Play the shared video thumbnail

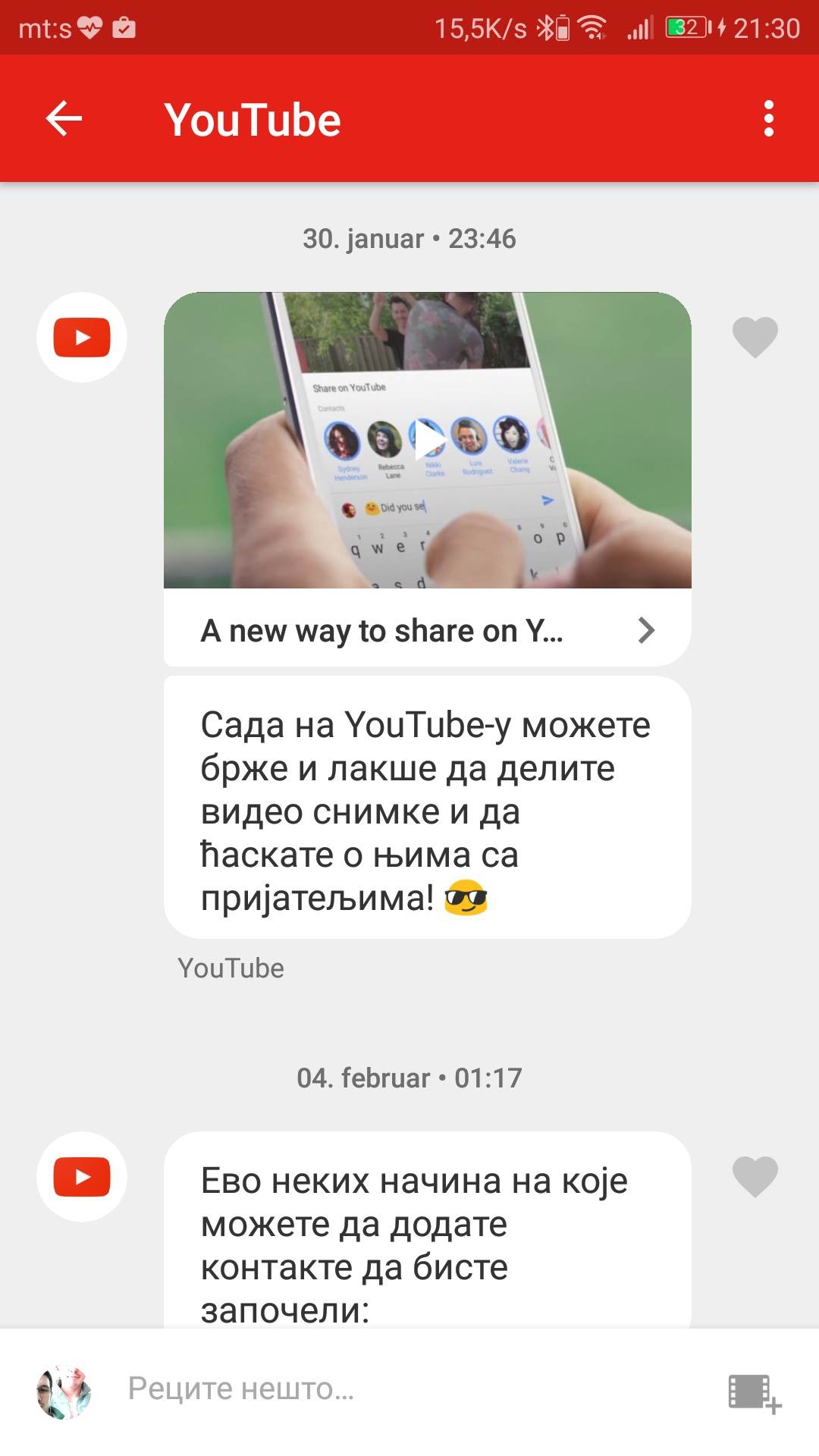pos(428,439)
